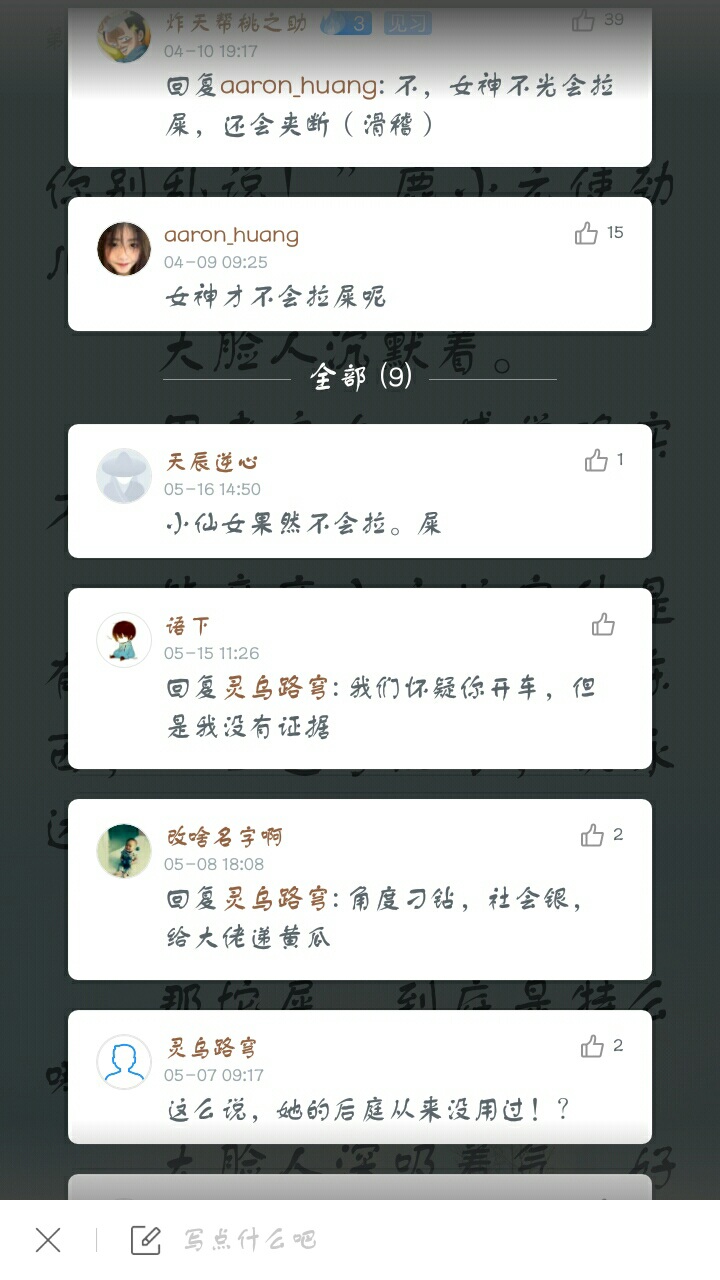Close the comments panel
The height and width of the screenshot is (1280, 720).
click(48, 1241)
